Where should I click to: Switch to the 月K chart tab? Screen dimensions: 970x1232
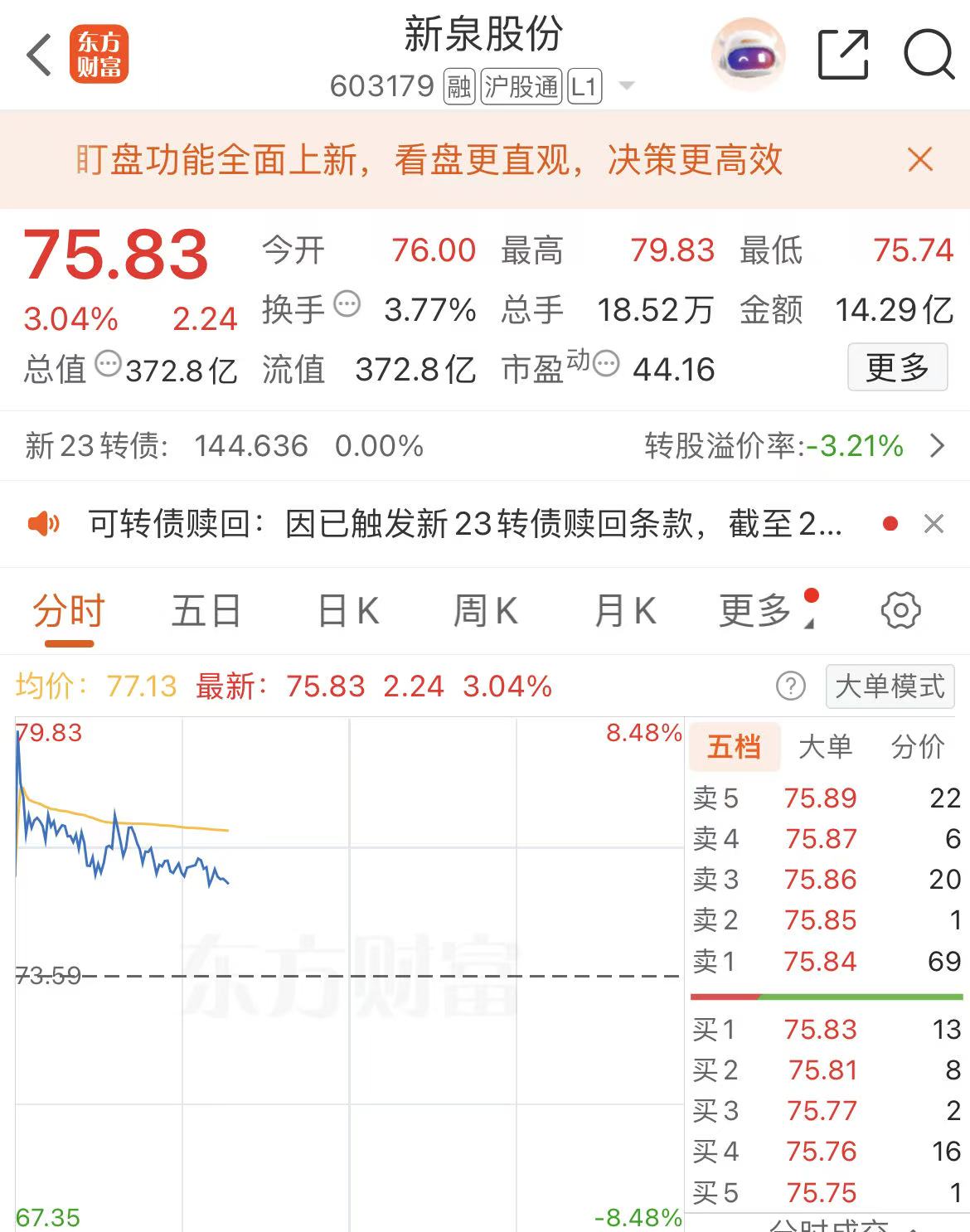(625, 612)
